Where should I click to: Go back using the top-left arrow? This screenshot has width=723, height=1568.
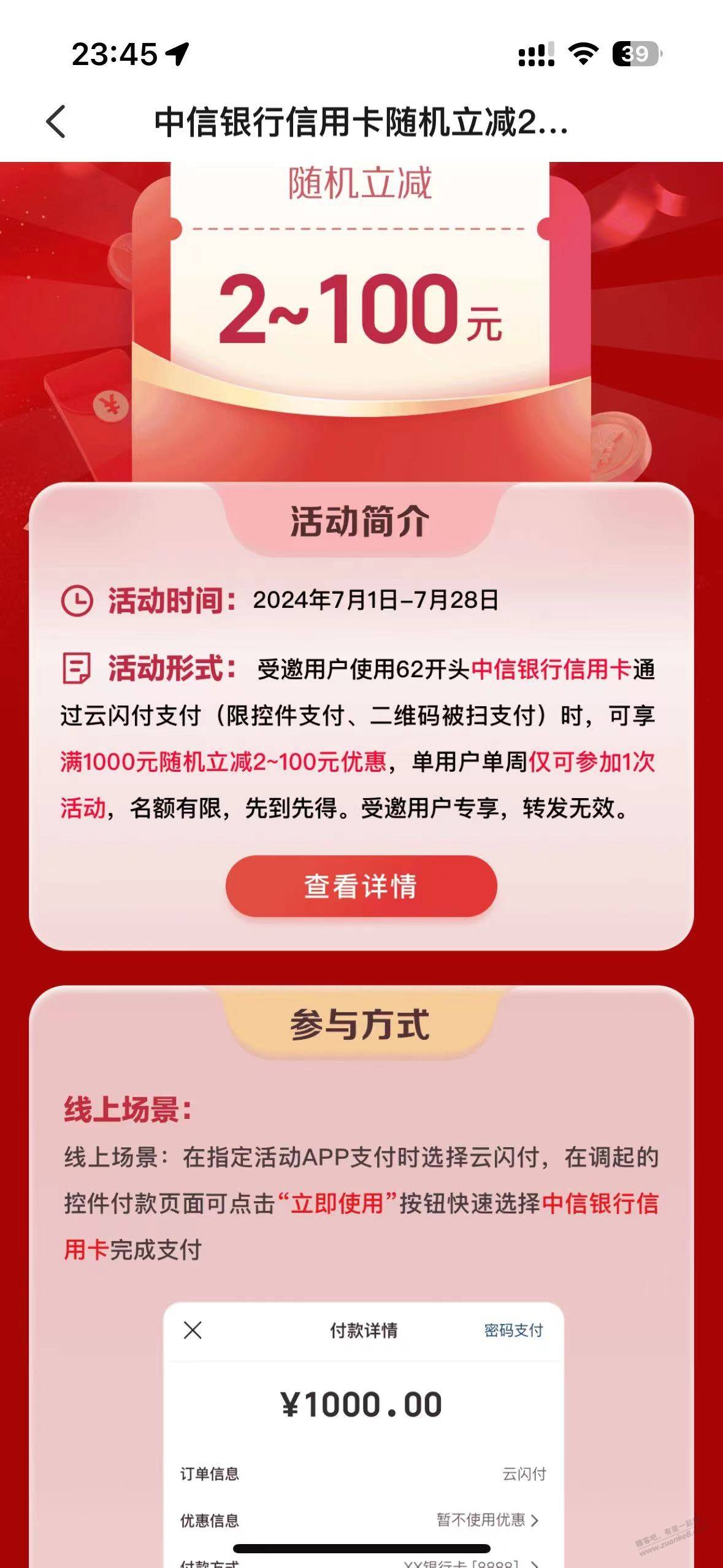click(x=56, y=121)
